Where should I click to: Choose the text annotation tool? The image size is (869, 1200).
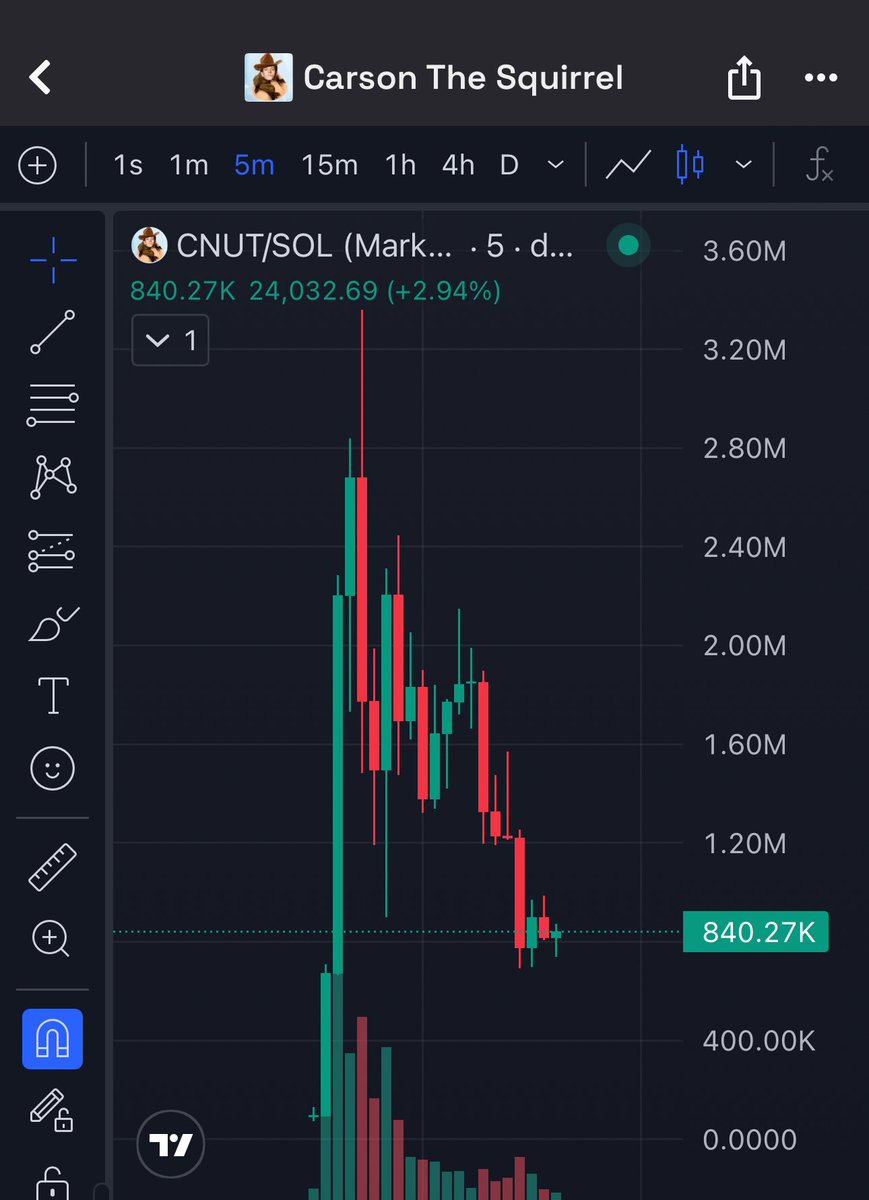(x=52, y=695)
